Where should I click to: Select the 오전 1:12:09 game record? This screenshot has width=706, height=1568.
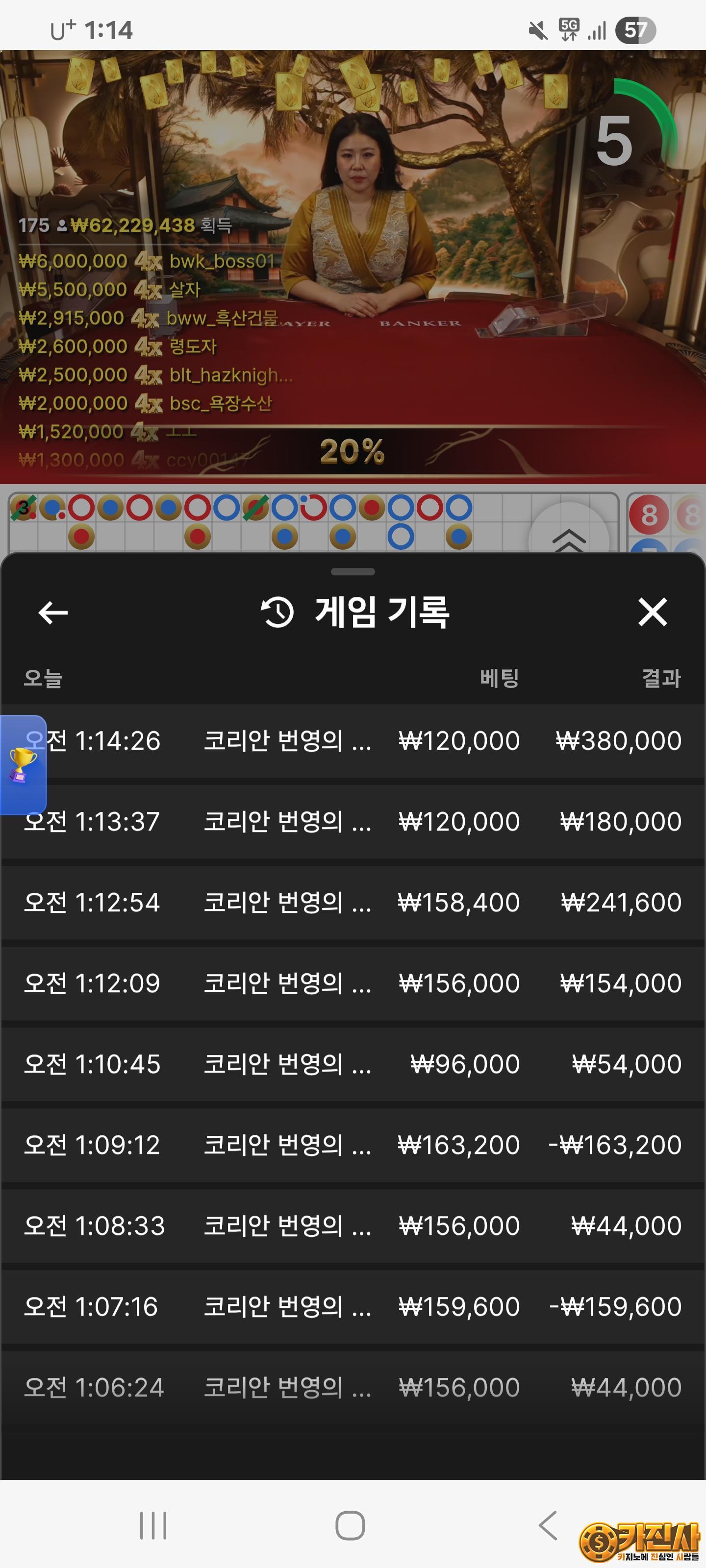tap(353, 983)
